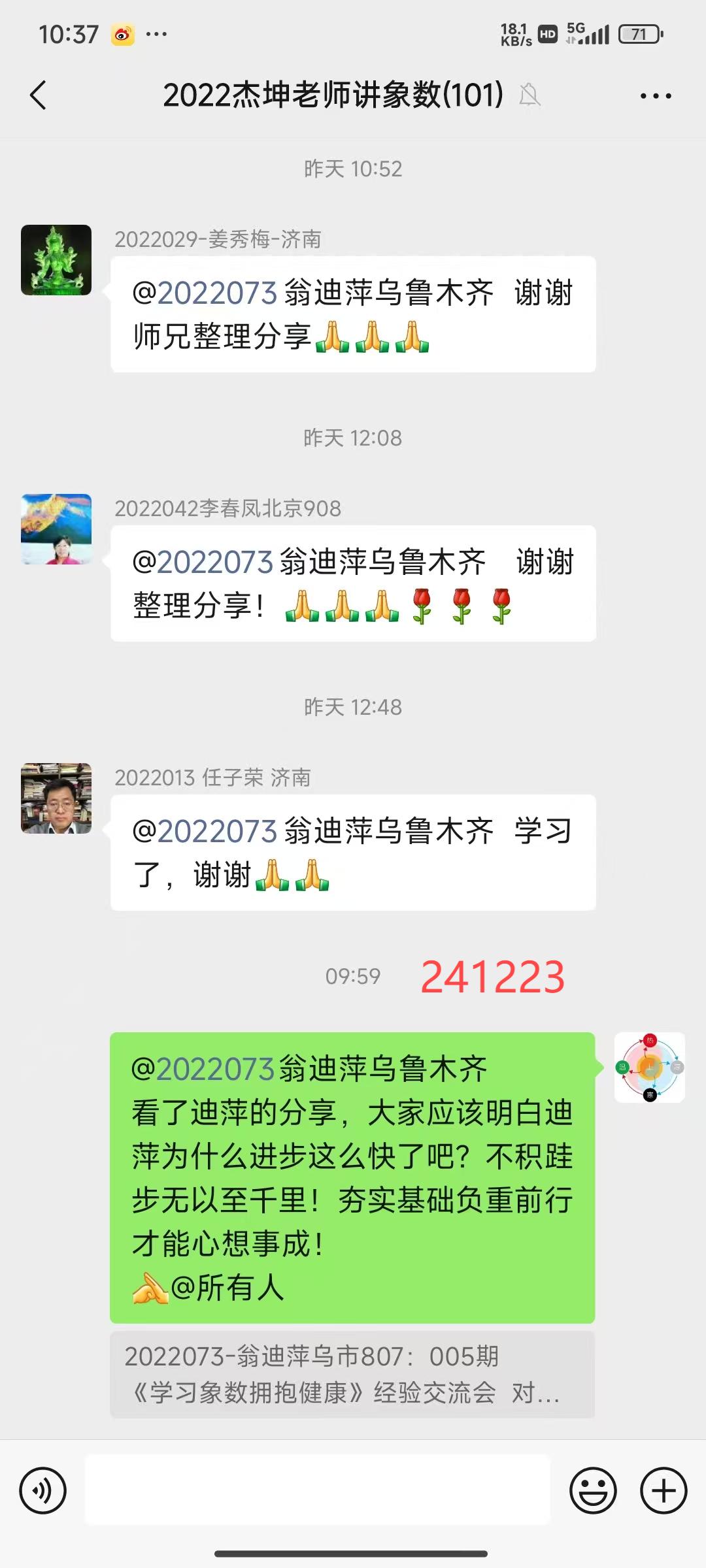This screenshot has height=1568, width=706.
Task: Open the plus attachments menu
Action: (664, 1490)
